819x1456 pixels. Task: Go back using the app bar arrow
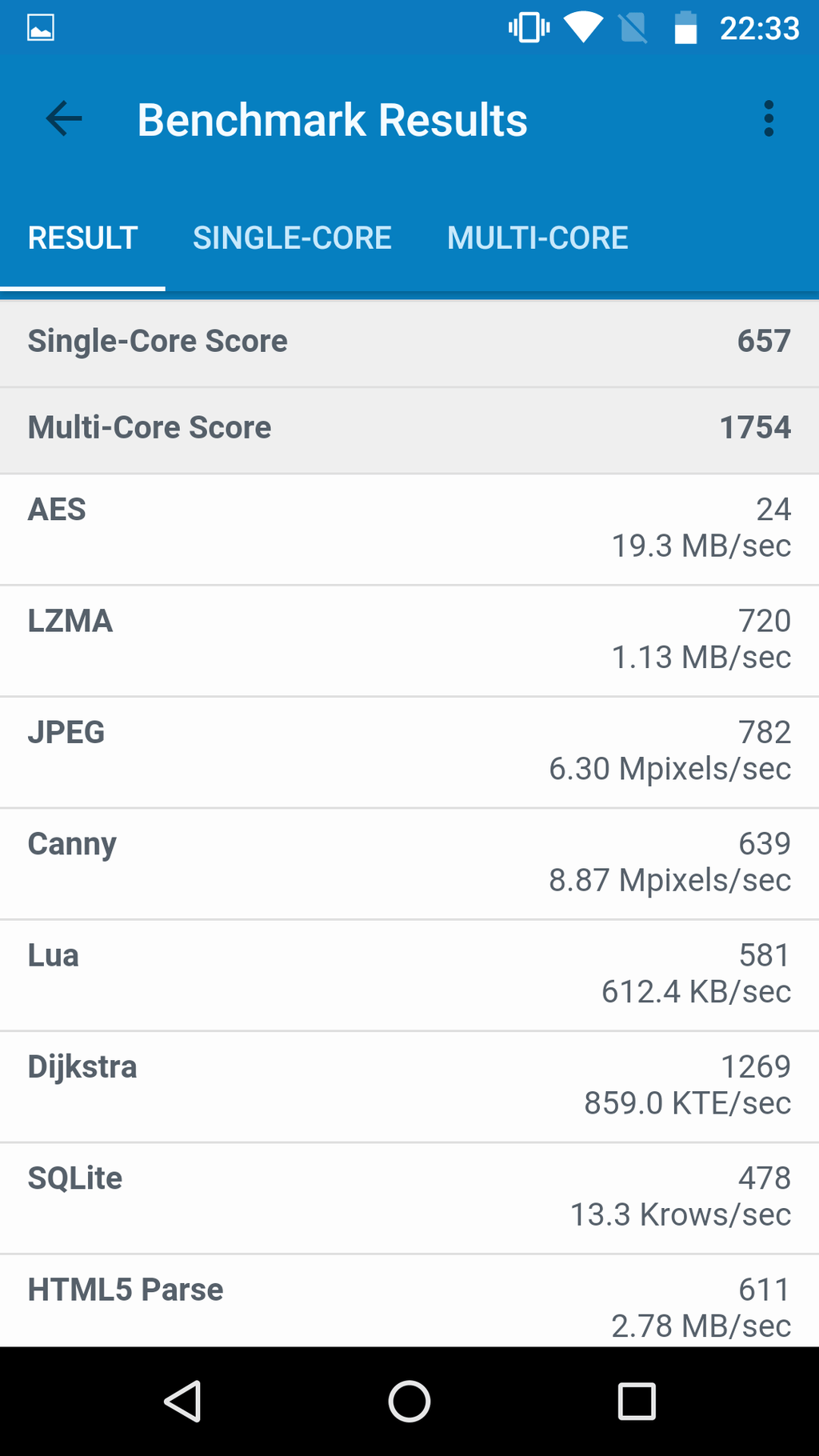point(64,119)
